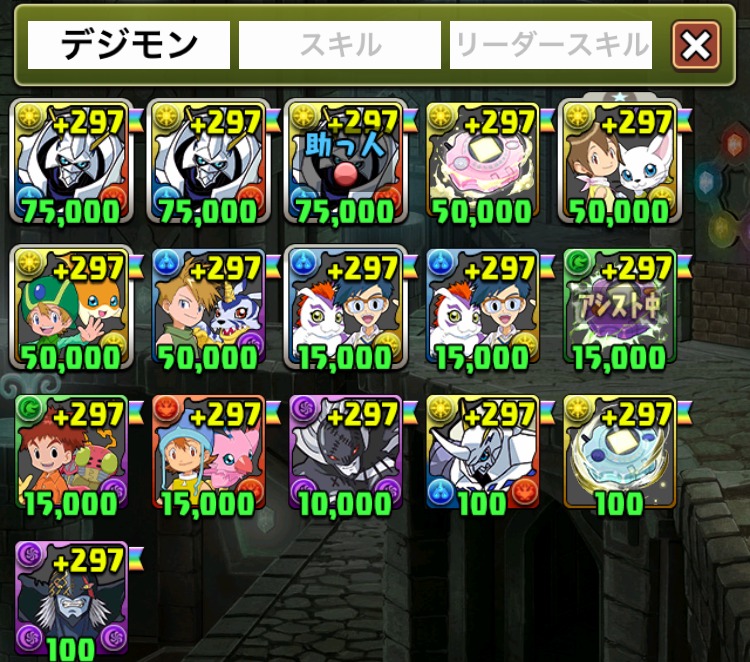750x662 pixels.
Task: Pick the green-hat boy with orange monster tile
Action: (x=70, y=308)
